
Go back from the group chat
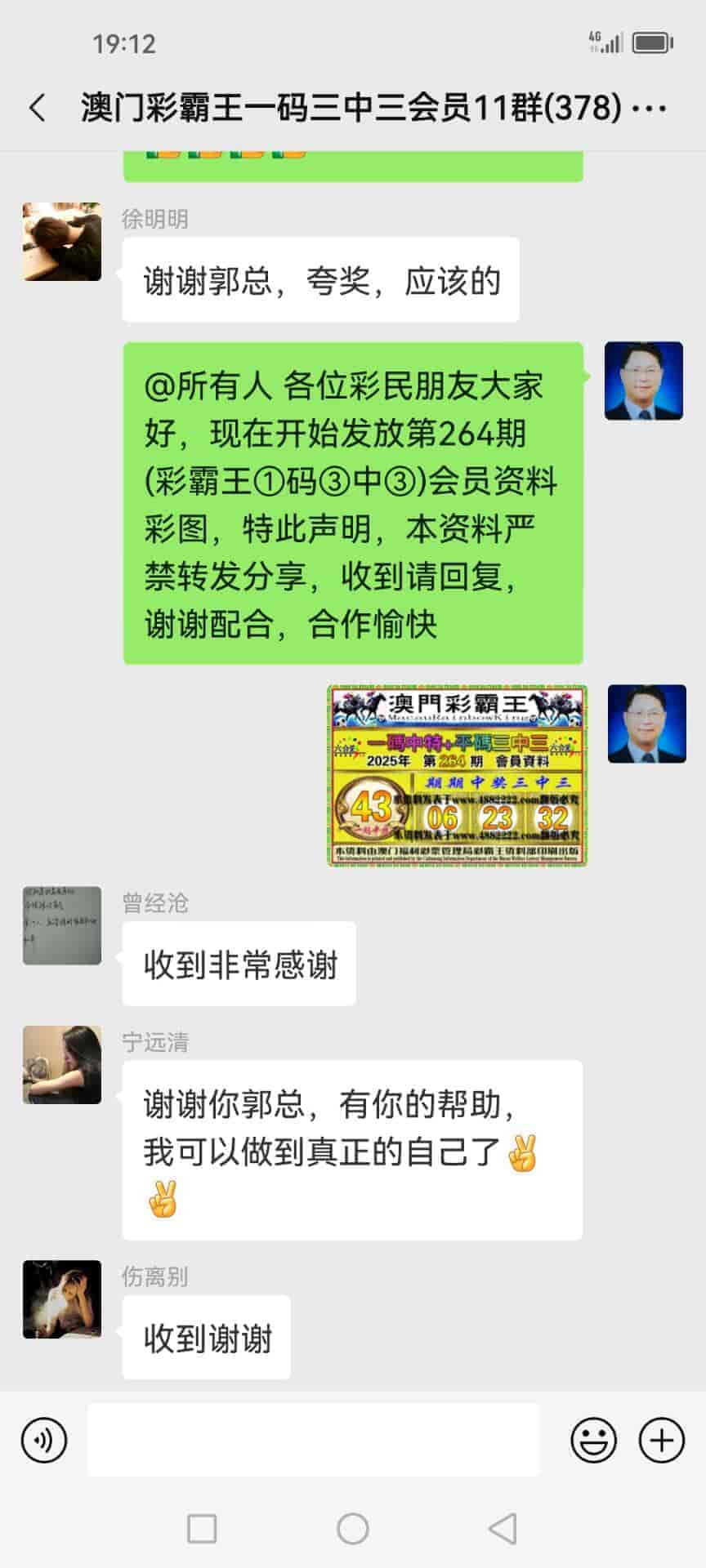pyautogui.click(x=38, y=108)
